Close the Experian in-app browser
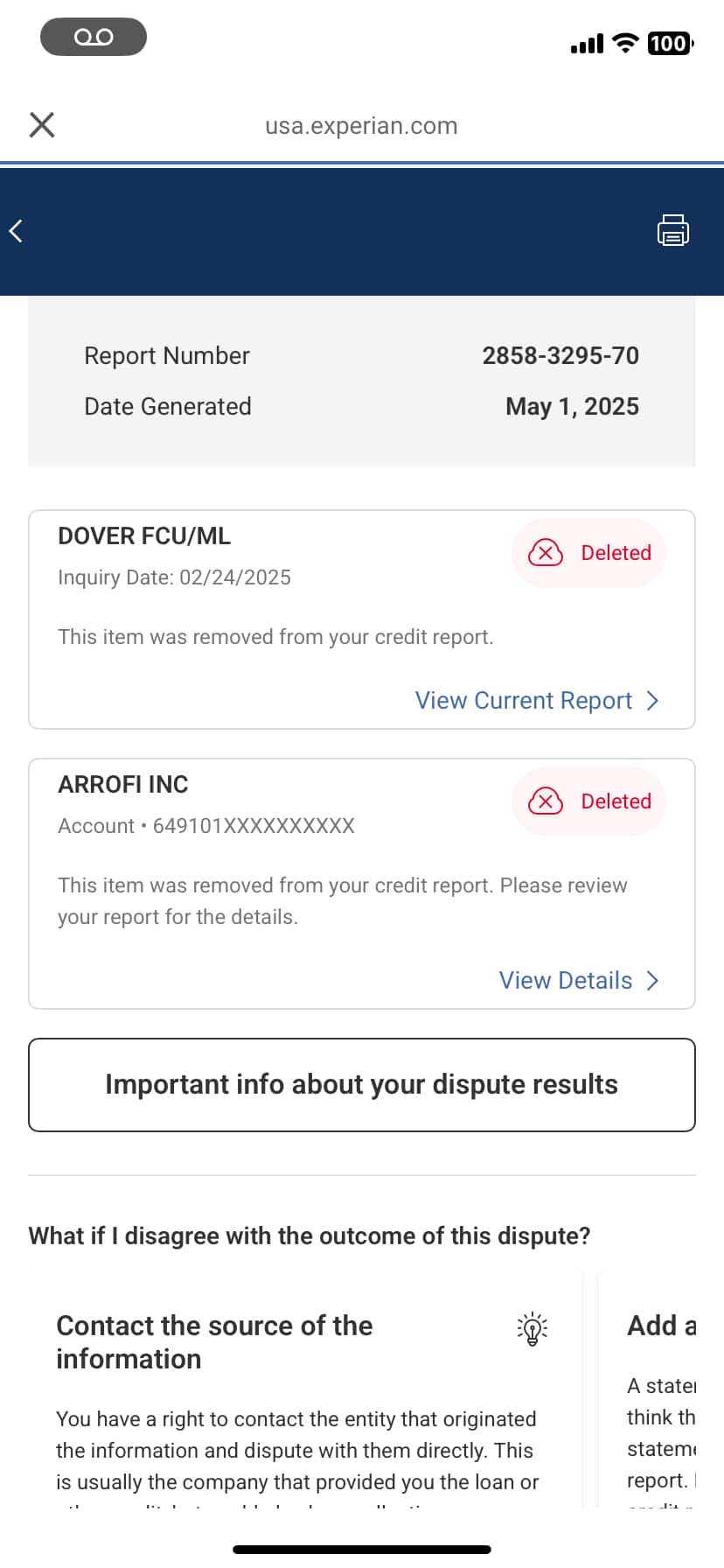724x1568 pixels. pyautogui.click(x=42, y=125)
